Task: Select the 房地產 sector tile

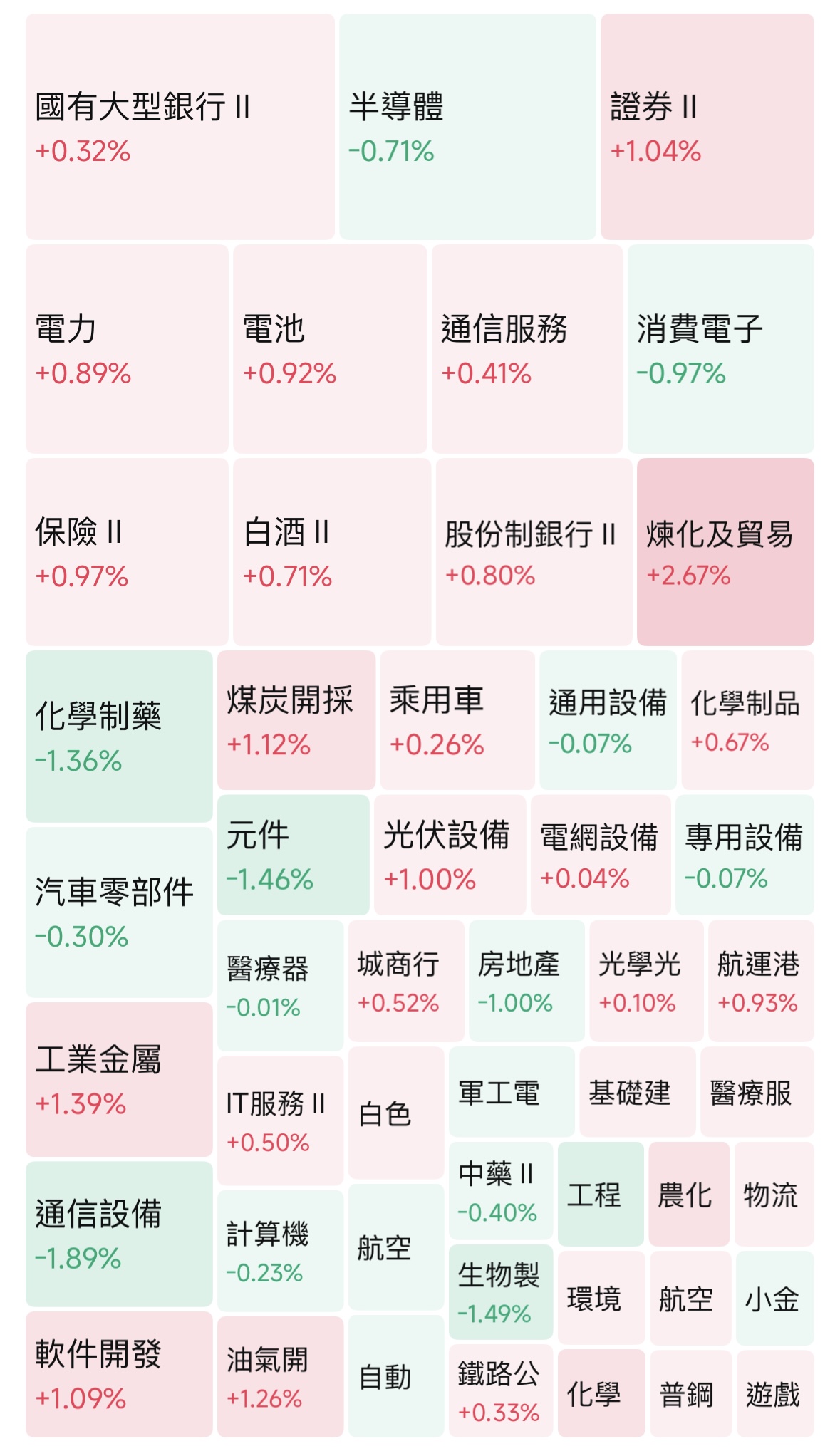Action: [527, 981]
